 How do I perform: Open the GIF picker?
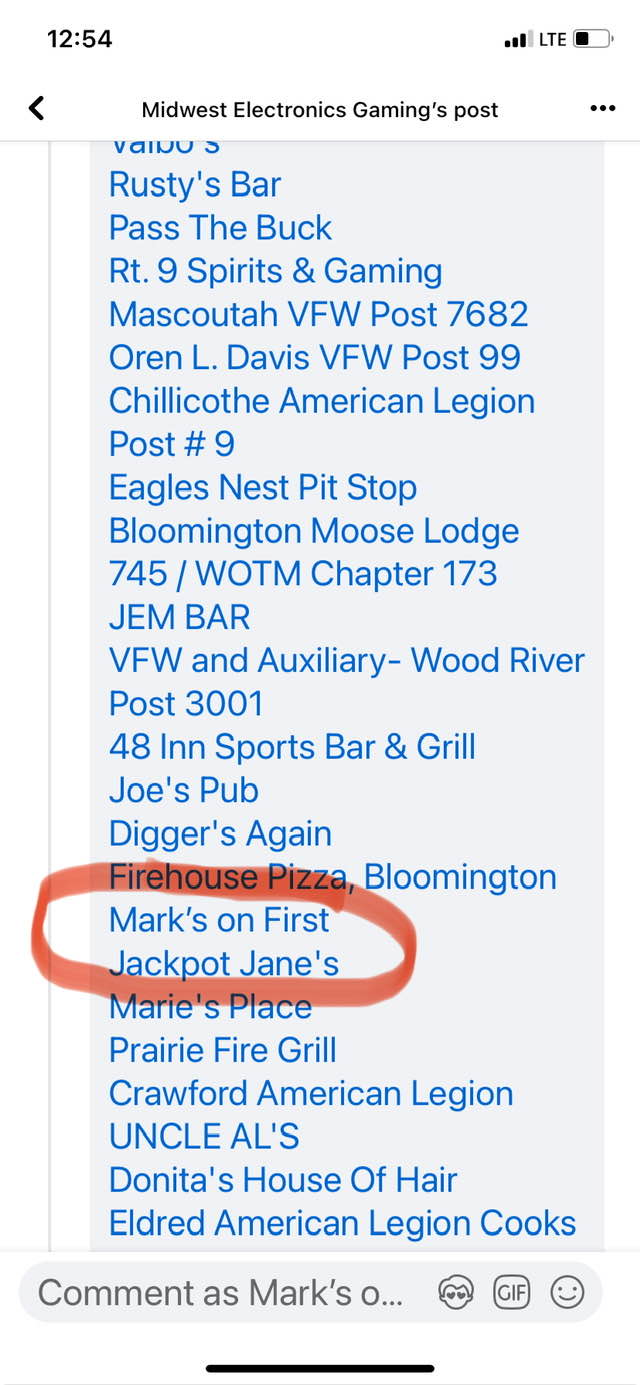(x=512, y=1293)
